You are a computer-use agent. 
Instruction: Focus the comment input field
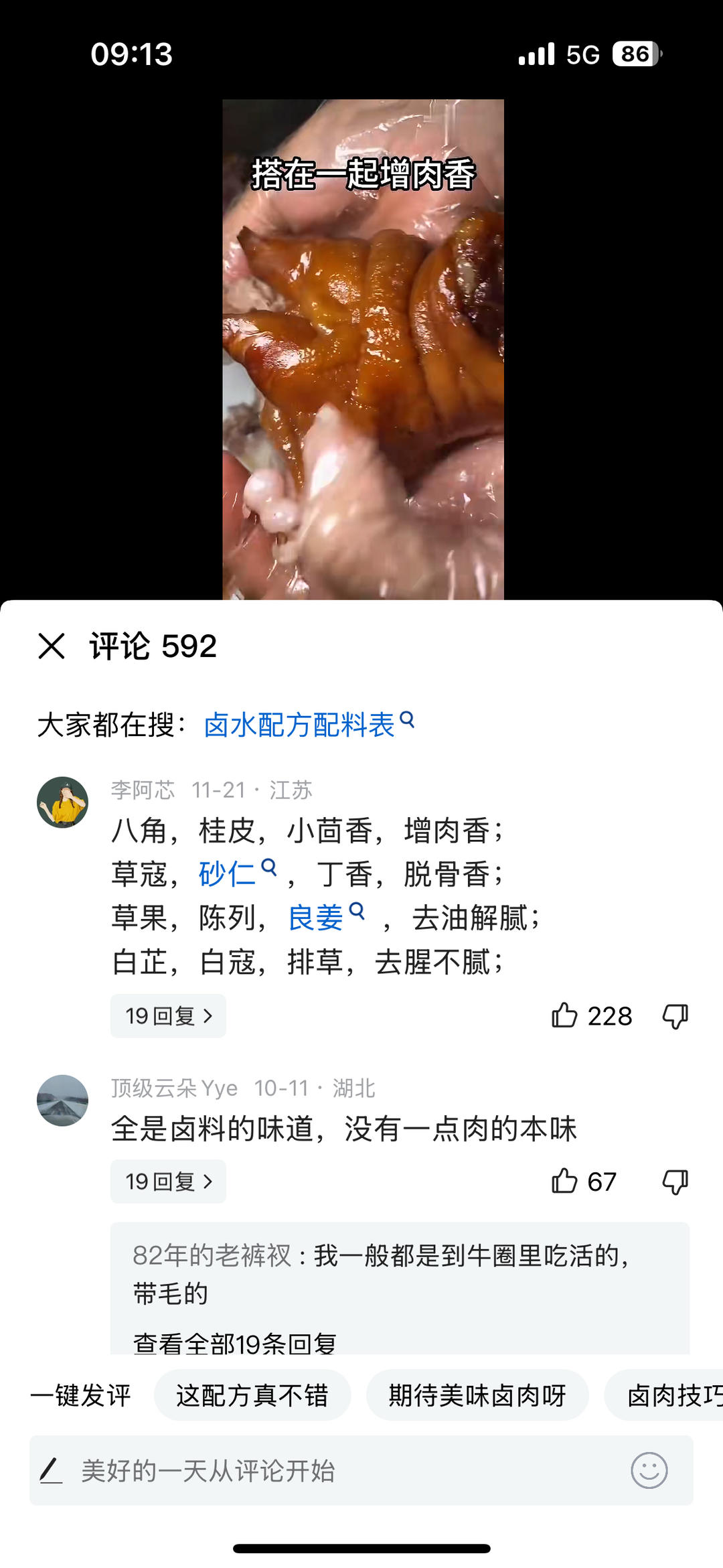(321, 1471)
